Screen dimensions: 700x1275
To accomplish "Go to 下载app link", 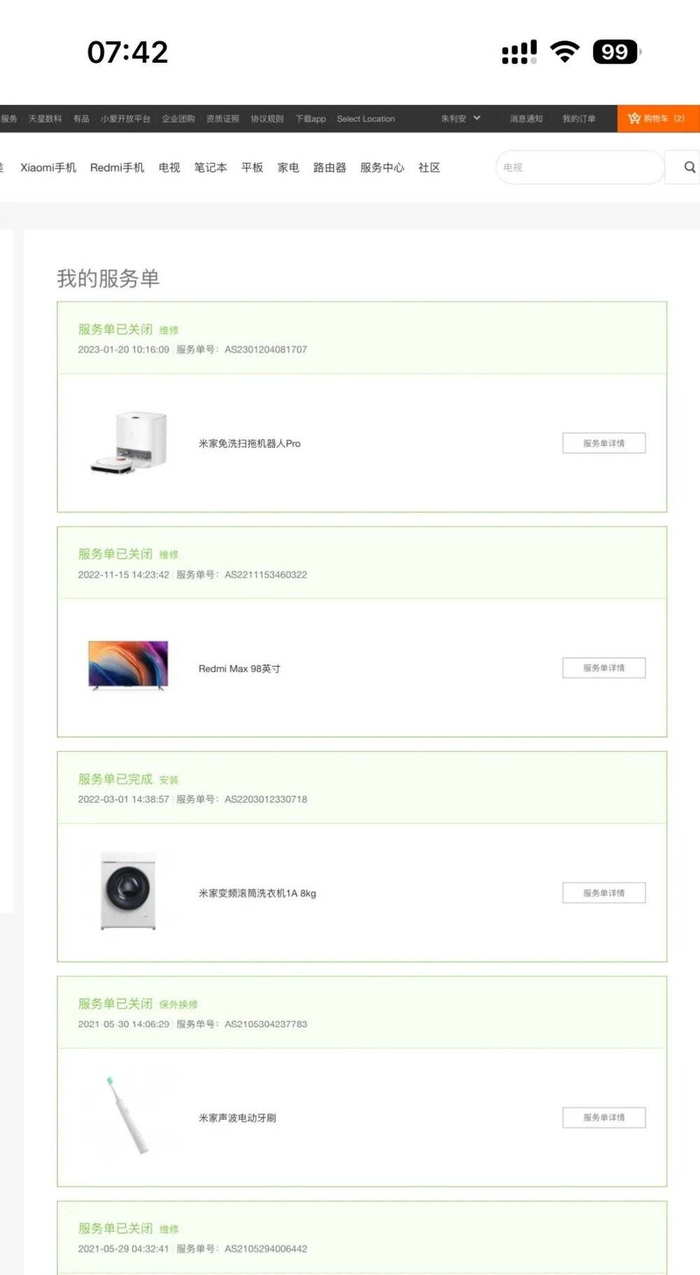I will click(x=310, y=119).
